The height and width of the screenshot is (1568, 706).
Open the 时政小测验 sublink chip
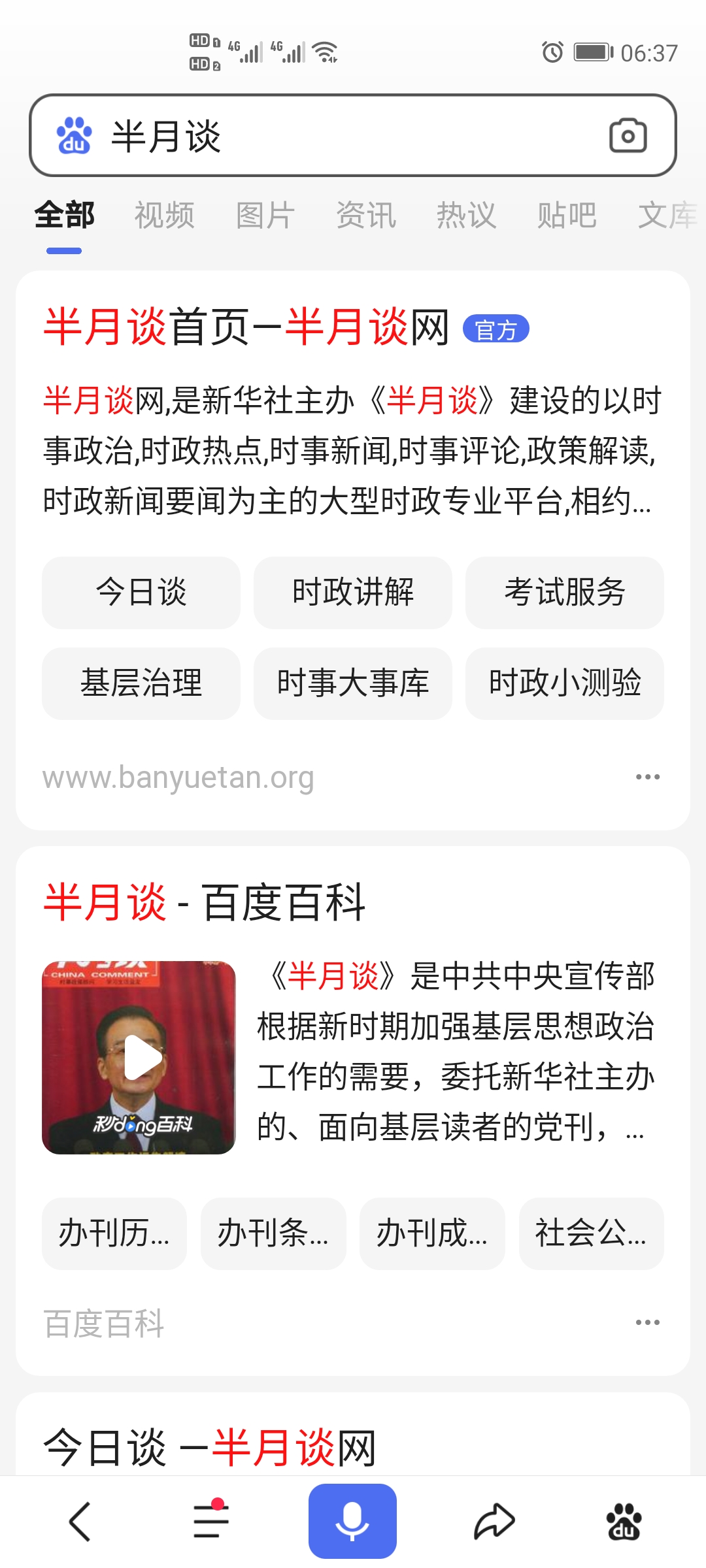pyautogui.click(x=565, y=683)
